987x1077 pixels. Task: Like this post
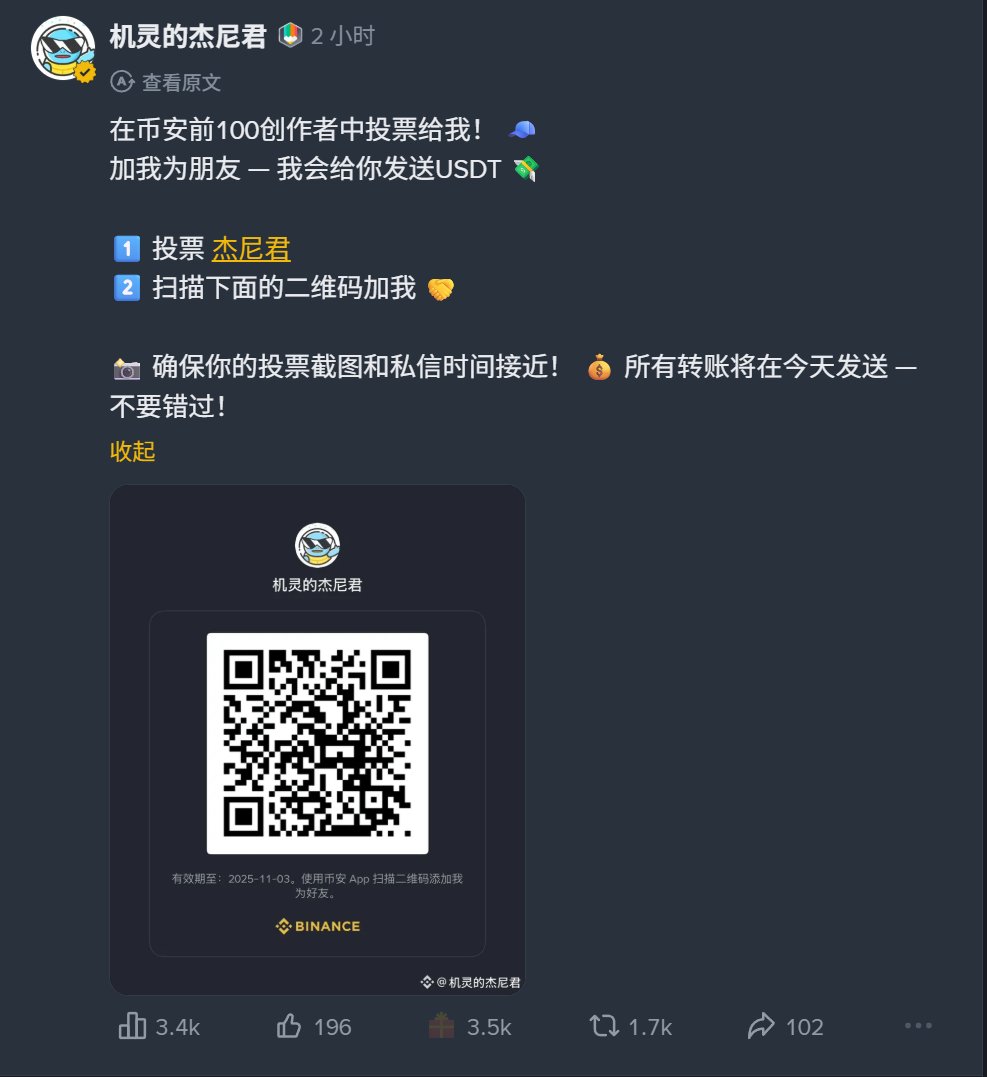[290, 1026]
